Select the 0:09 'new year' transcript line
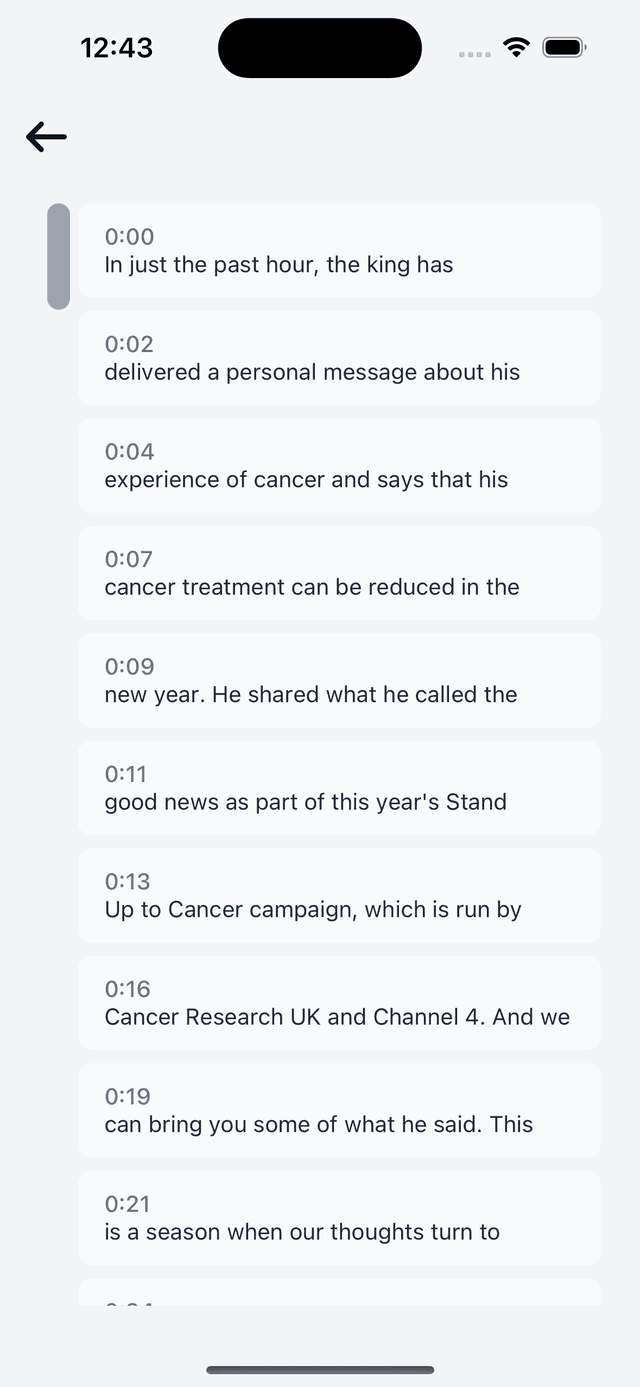This screenshot has height=1387, width=640. (339, 681)
